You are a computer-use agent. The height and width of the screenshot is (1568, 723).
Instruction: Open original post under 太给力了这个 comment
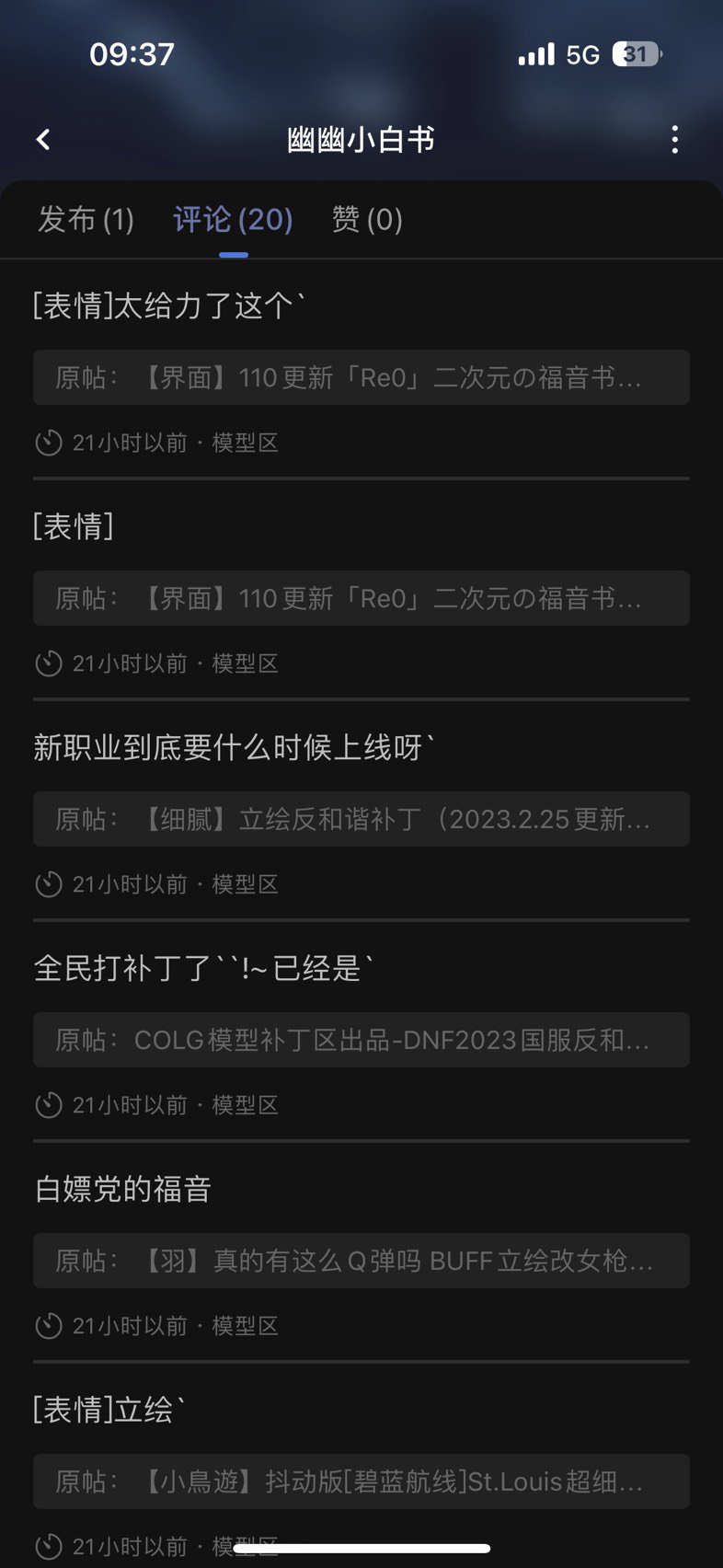pyautogui.click(x=361, y=377)
